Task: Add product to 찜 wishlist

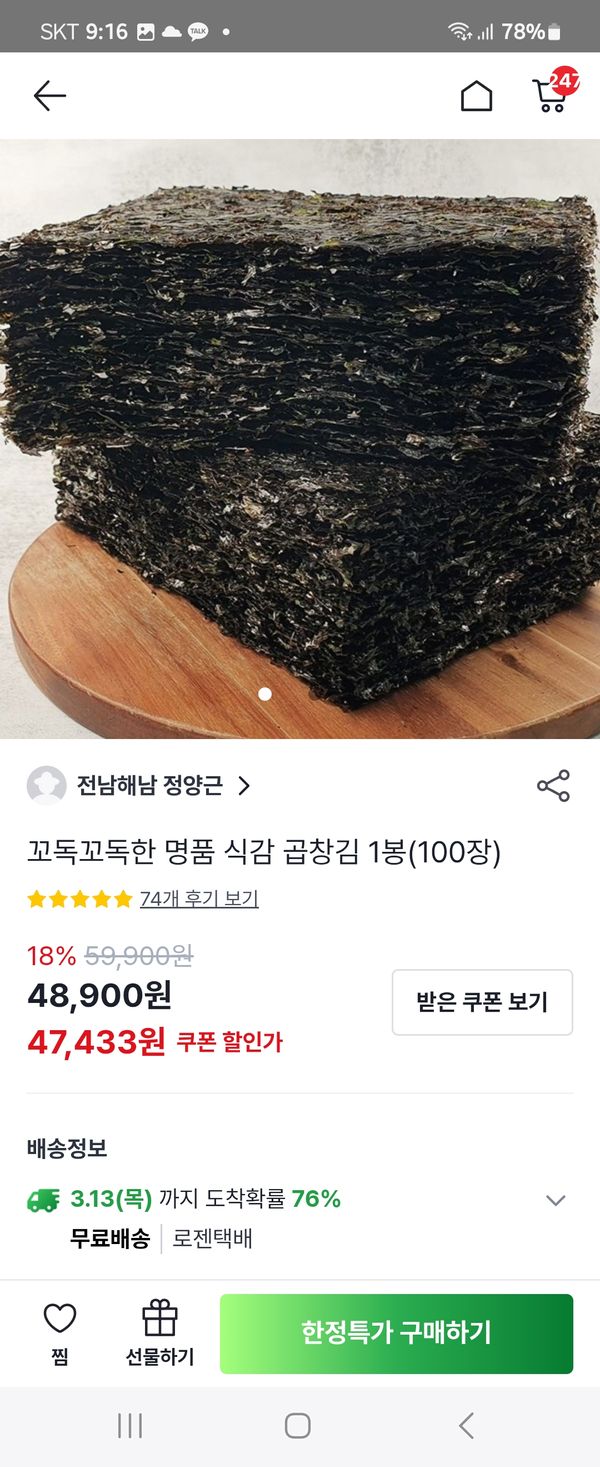Action: coord(60,1334)
